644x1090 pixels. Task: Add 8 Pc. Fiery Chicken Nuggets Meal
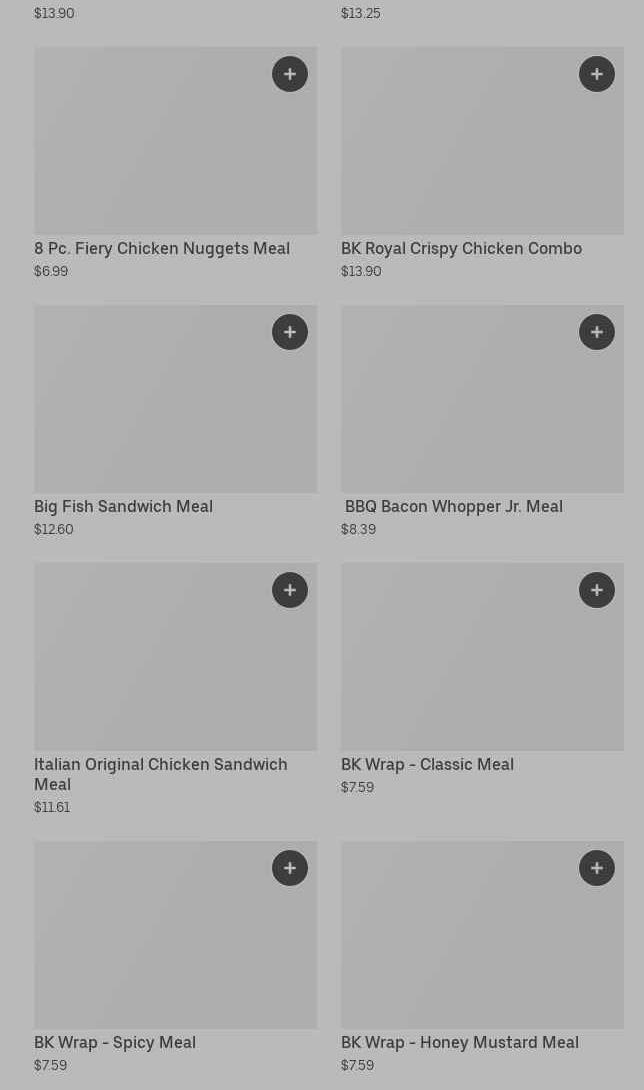pyautogui.click(x=290, y=74)
